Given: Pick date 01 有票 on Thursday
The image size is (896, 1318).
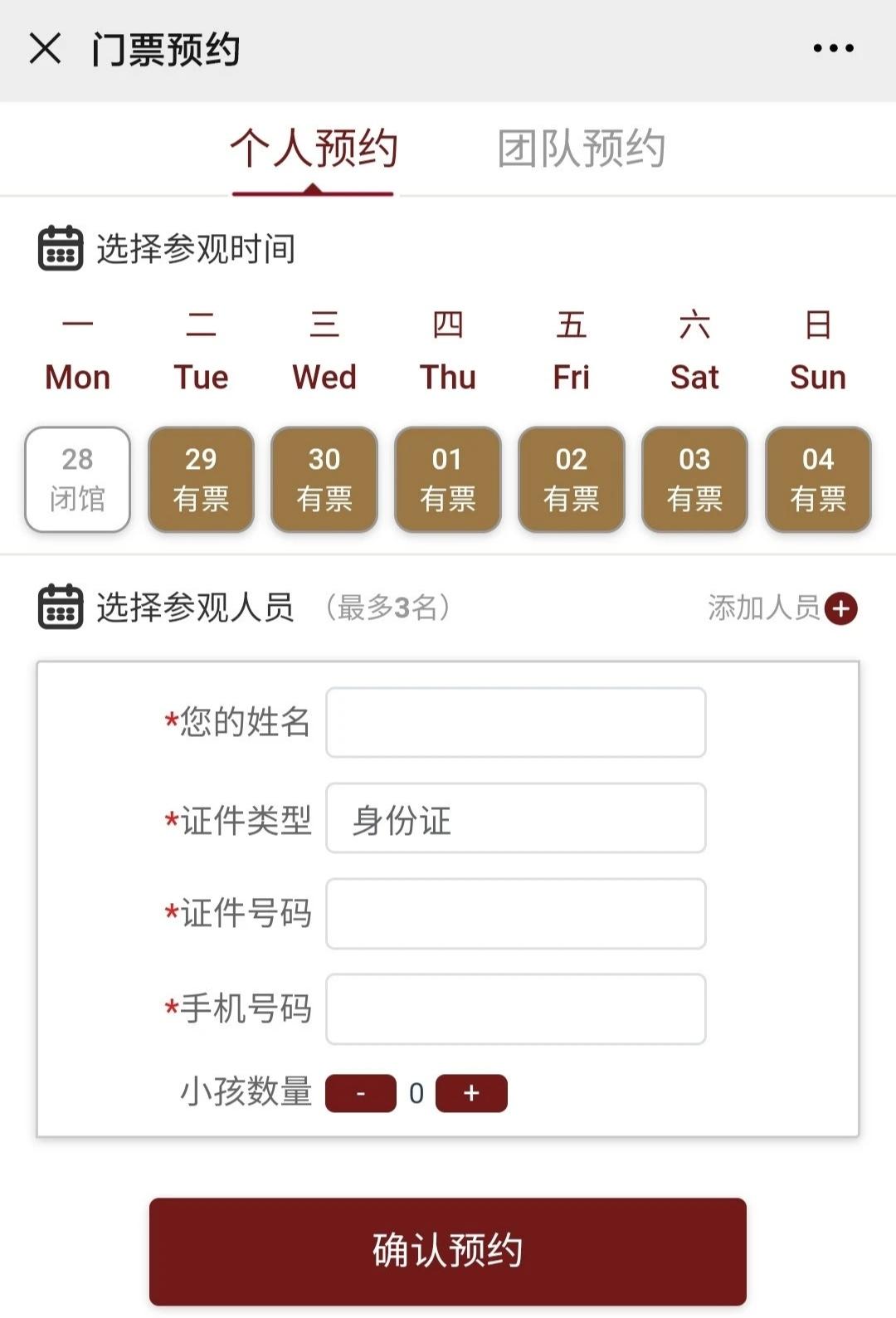Looking at the screenshot, I should pos(447,479).
